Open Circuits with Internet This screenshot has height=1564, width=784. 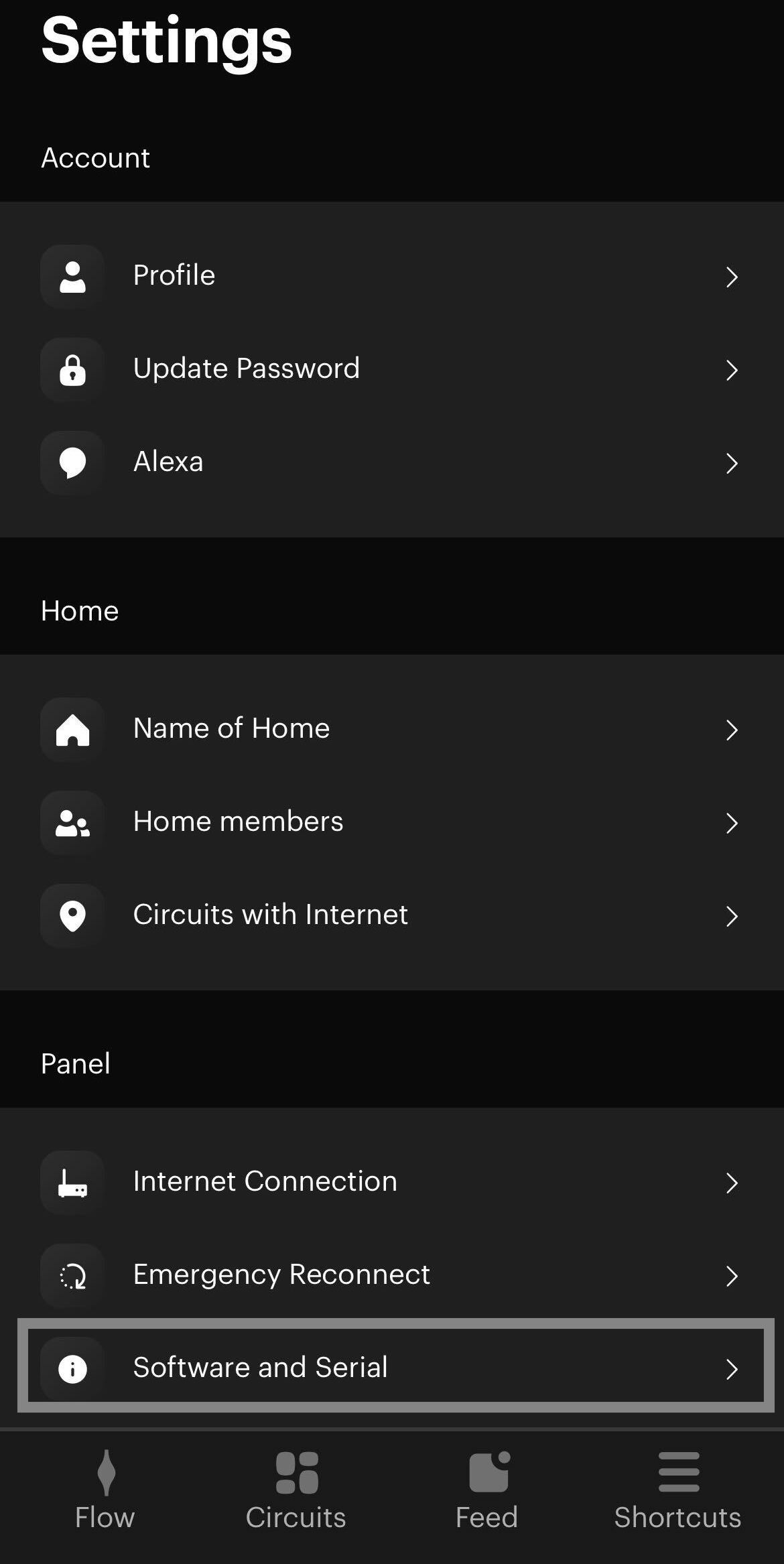[392, 915]
